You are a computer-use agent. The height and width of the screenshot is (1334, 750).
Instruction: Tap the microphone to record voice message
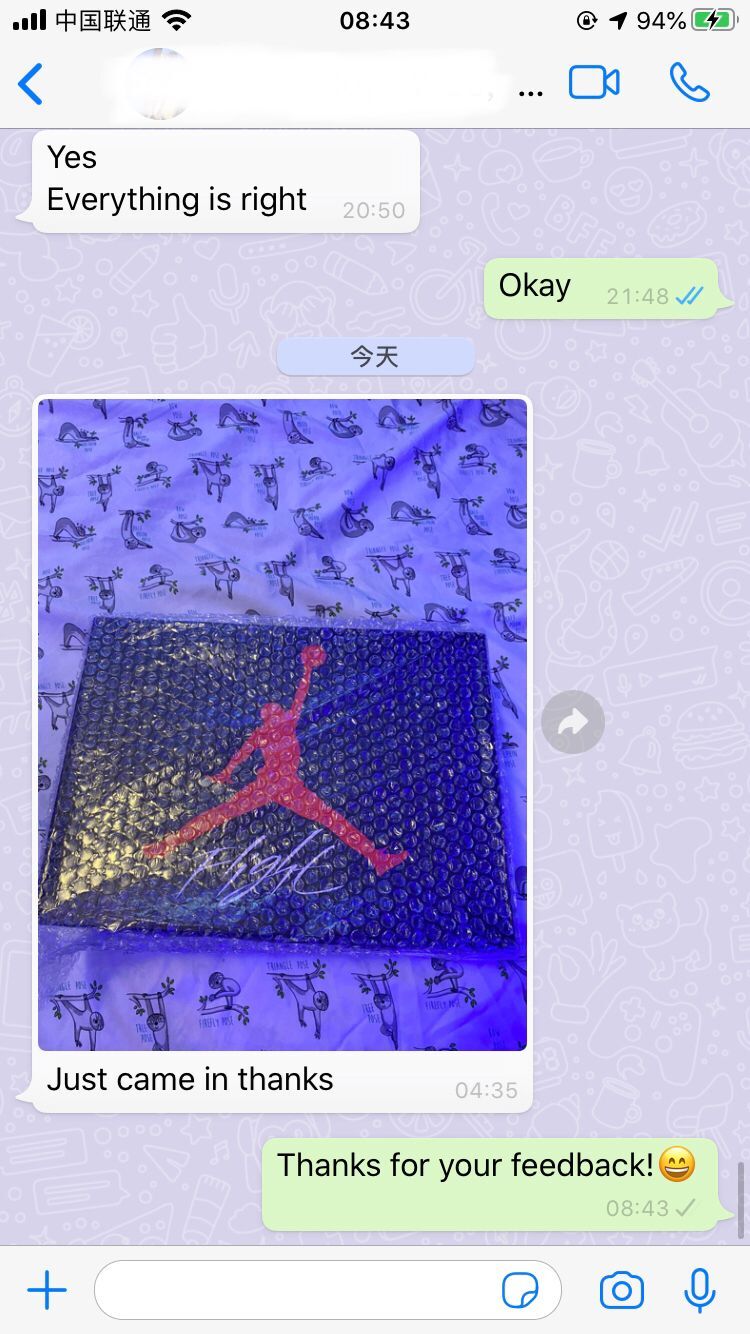coord(700,1290)
